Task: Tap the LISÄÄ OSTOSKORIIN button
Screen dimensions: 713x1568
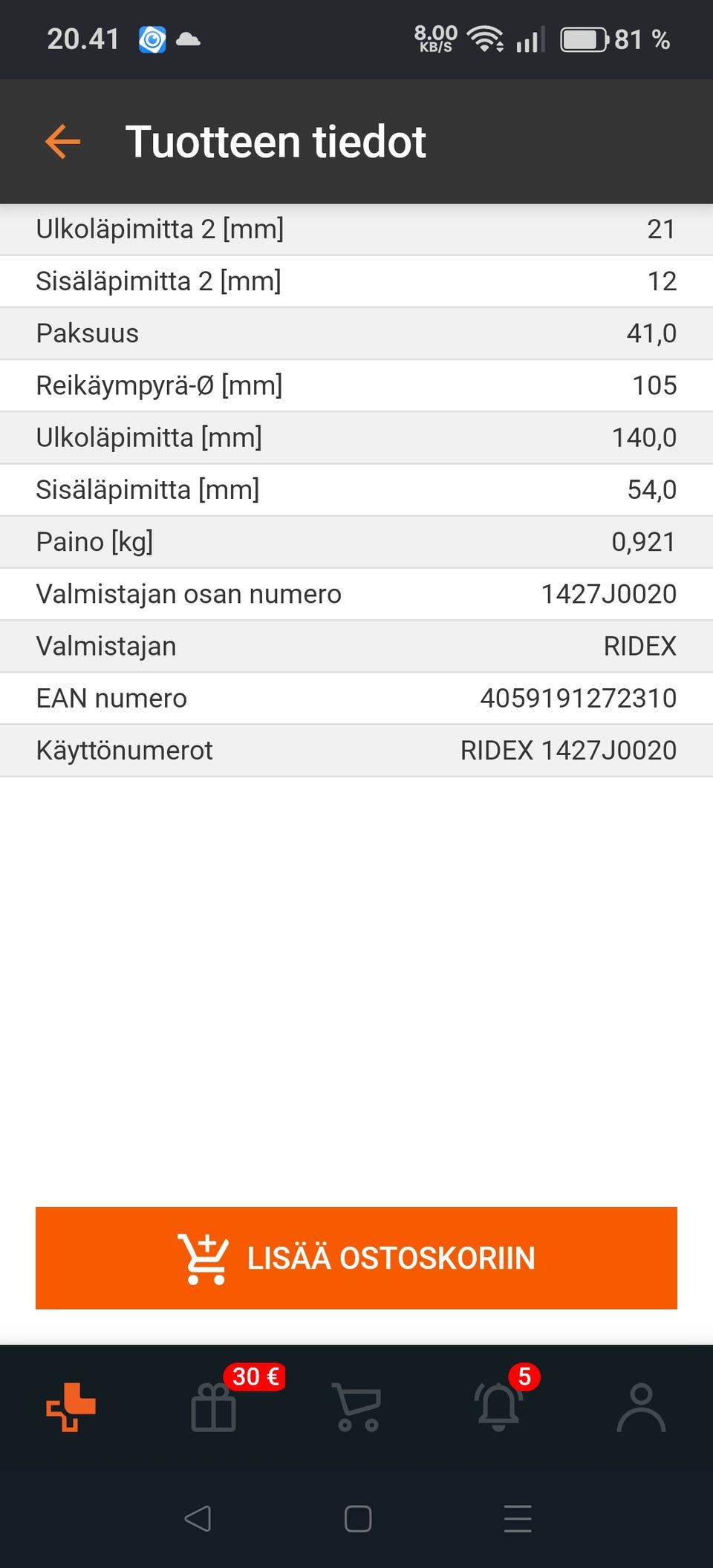Action: (356, 1258)
